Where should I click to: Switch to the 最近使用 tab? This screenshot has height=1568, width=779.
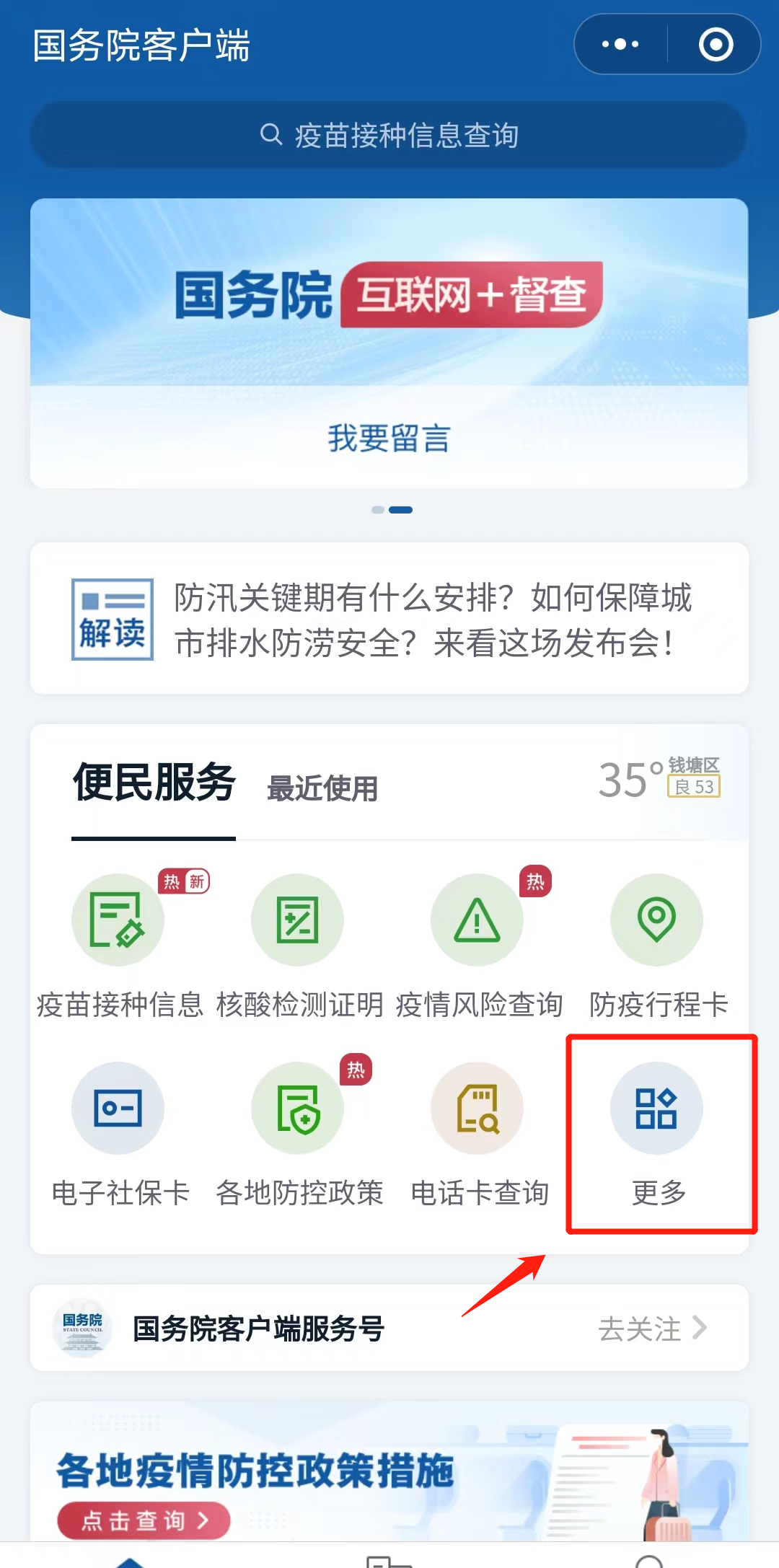pyautogui.click(x=322, y=788)
